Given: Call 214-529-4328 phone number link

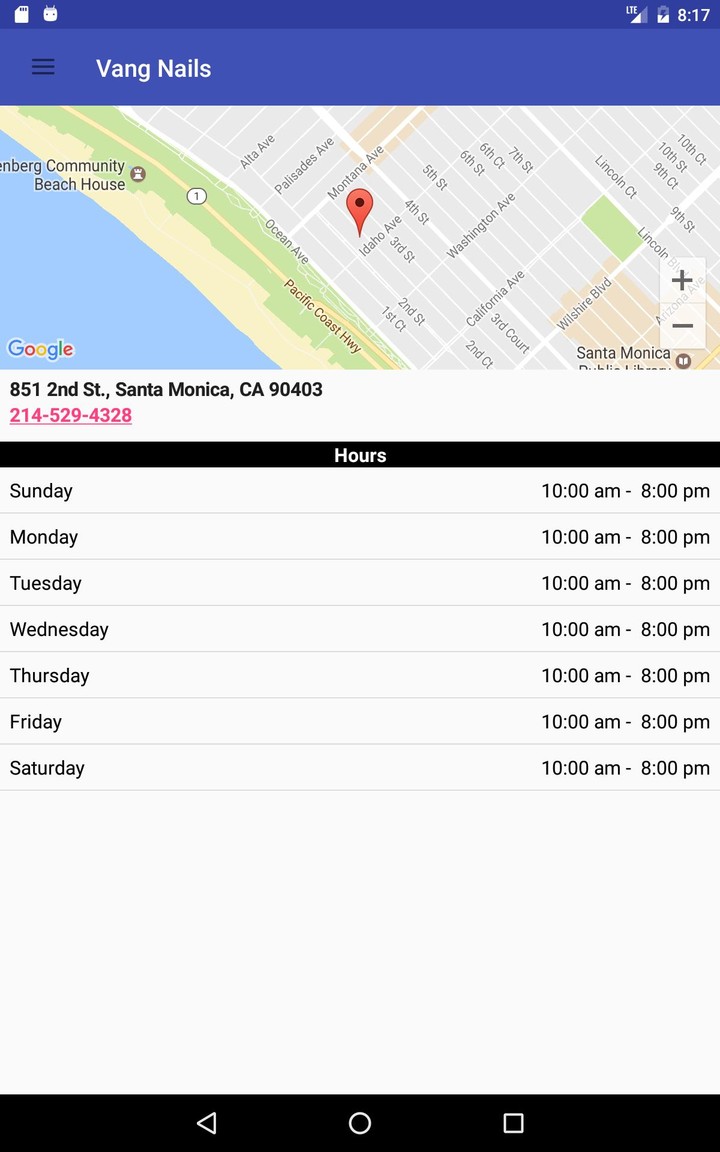Looking at the screenshot, I should [x=71, y=415].
